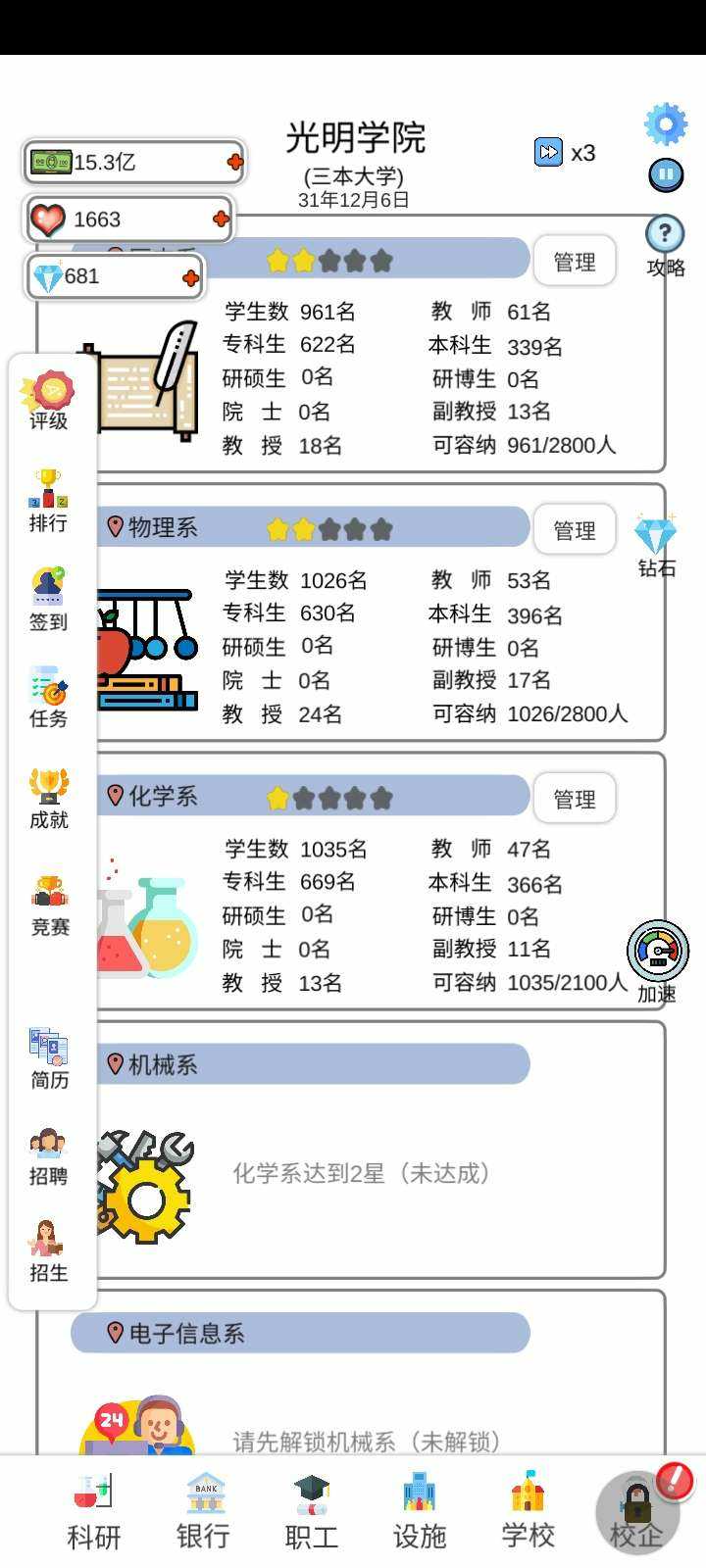
Task: Change the x3 game speed
Action: [x=565, y=153]
